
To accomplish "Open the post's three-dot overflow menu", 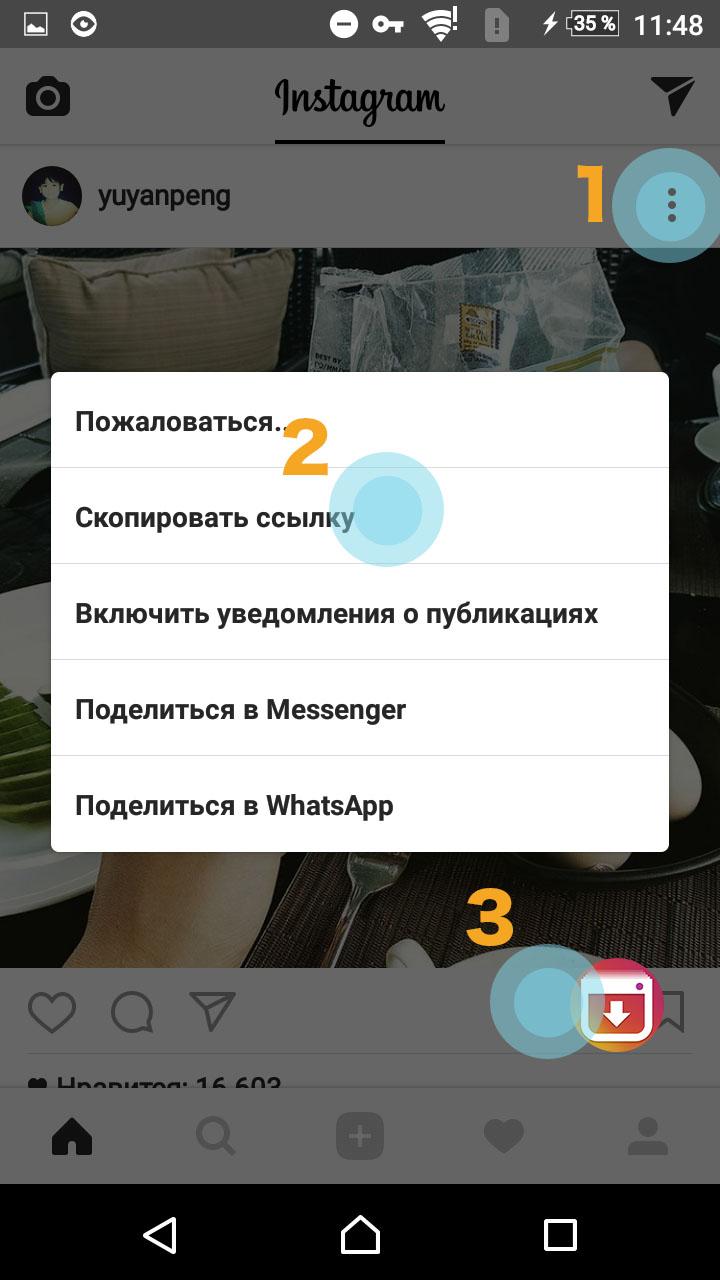I will click(671, 205).
